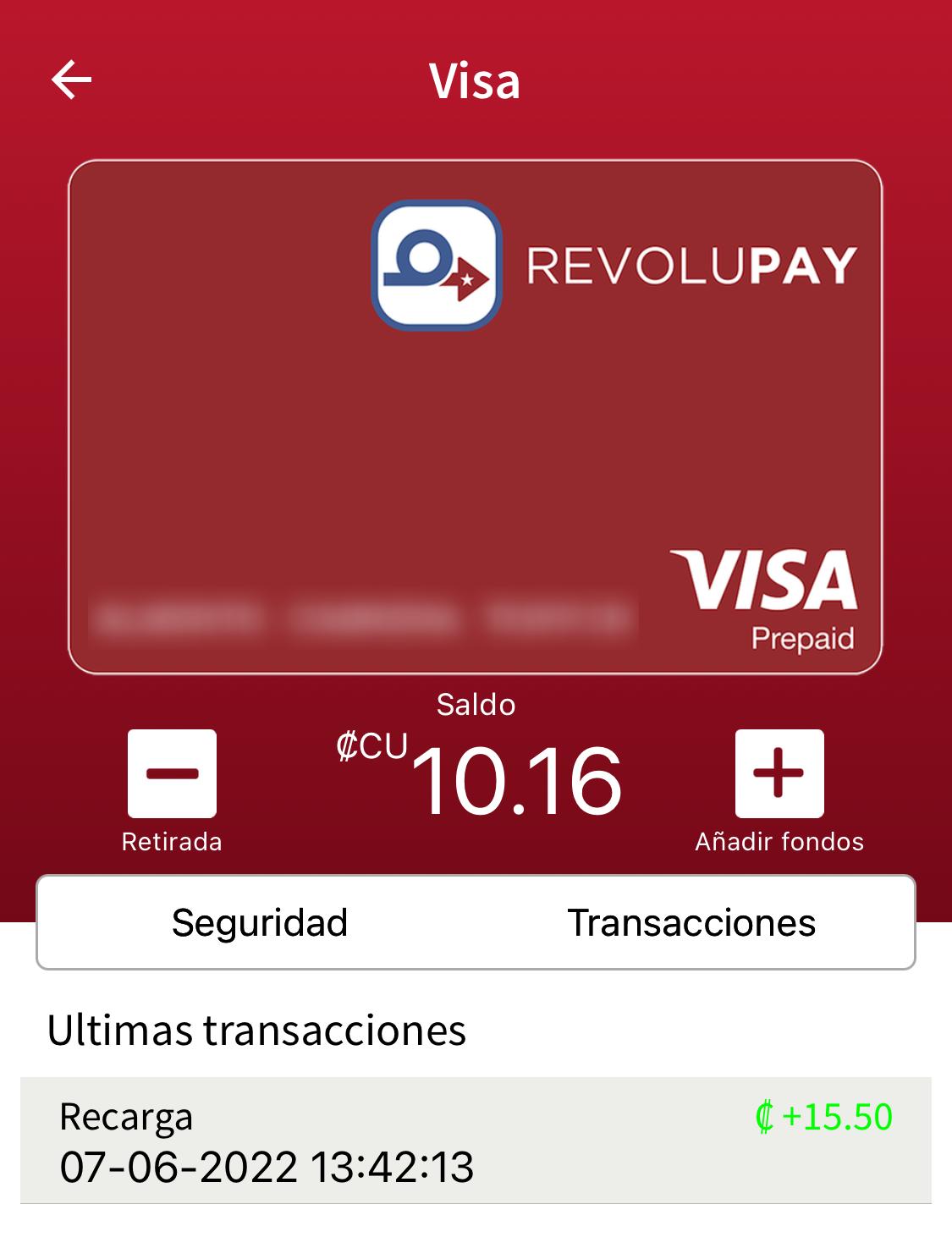Switch to the Seguridad tab
Image resolution: width=952 pixels, height=1248 pixels.
click(x=259, y=922)
